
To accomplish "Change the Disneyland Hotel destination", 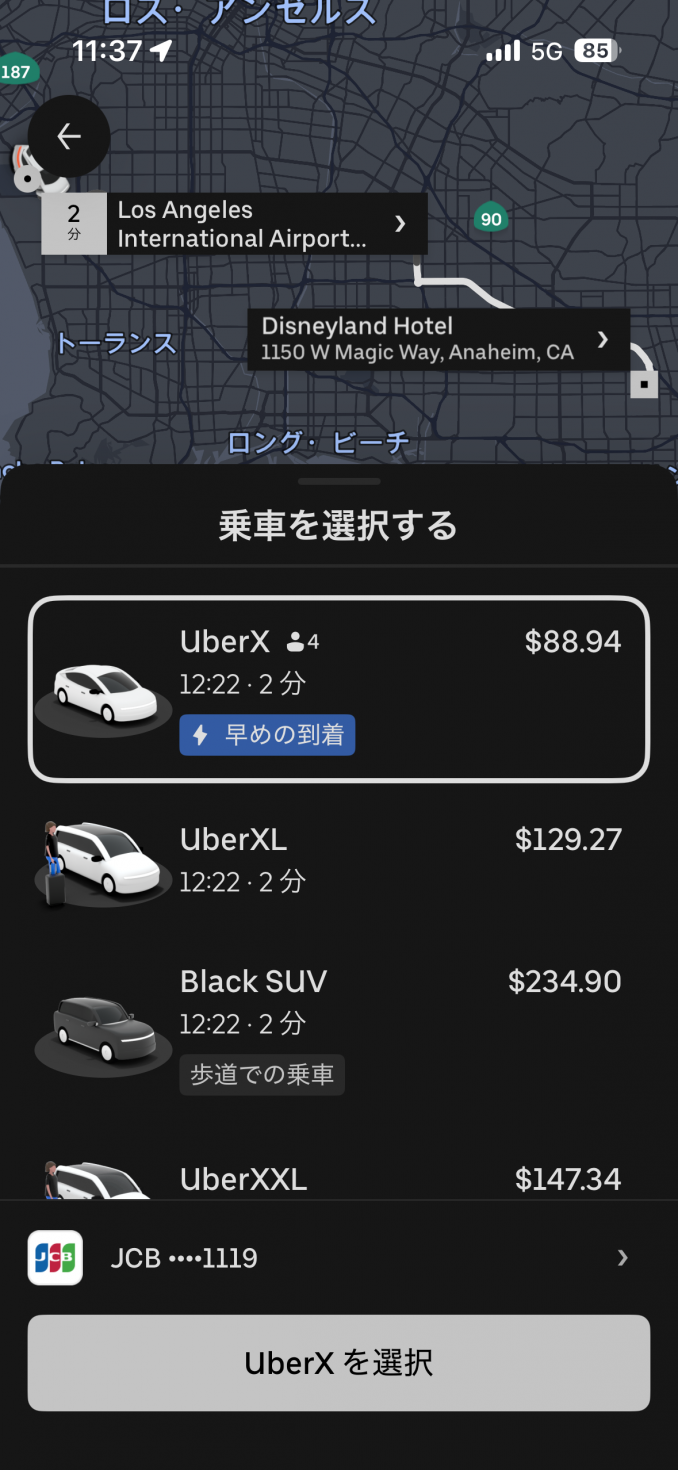I will tap(438, 339).
